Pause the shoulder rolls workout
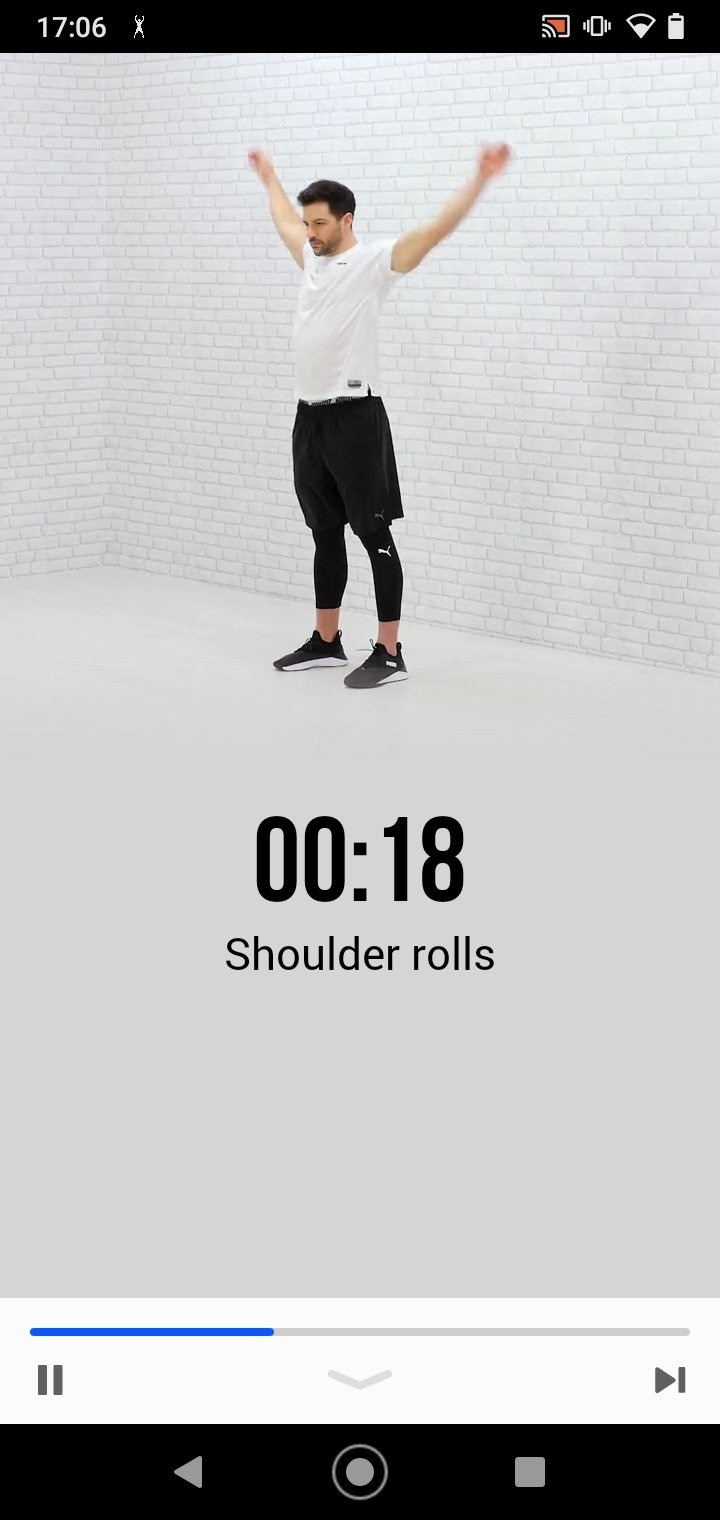This screenshot has height=1520, width=720. [x=50, y=1380]
